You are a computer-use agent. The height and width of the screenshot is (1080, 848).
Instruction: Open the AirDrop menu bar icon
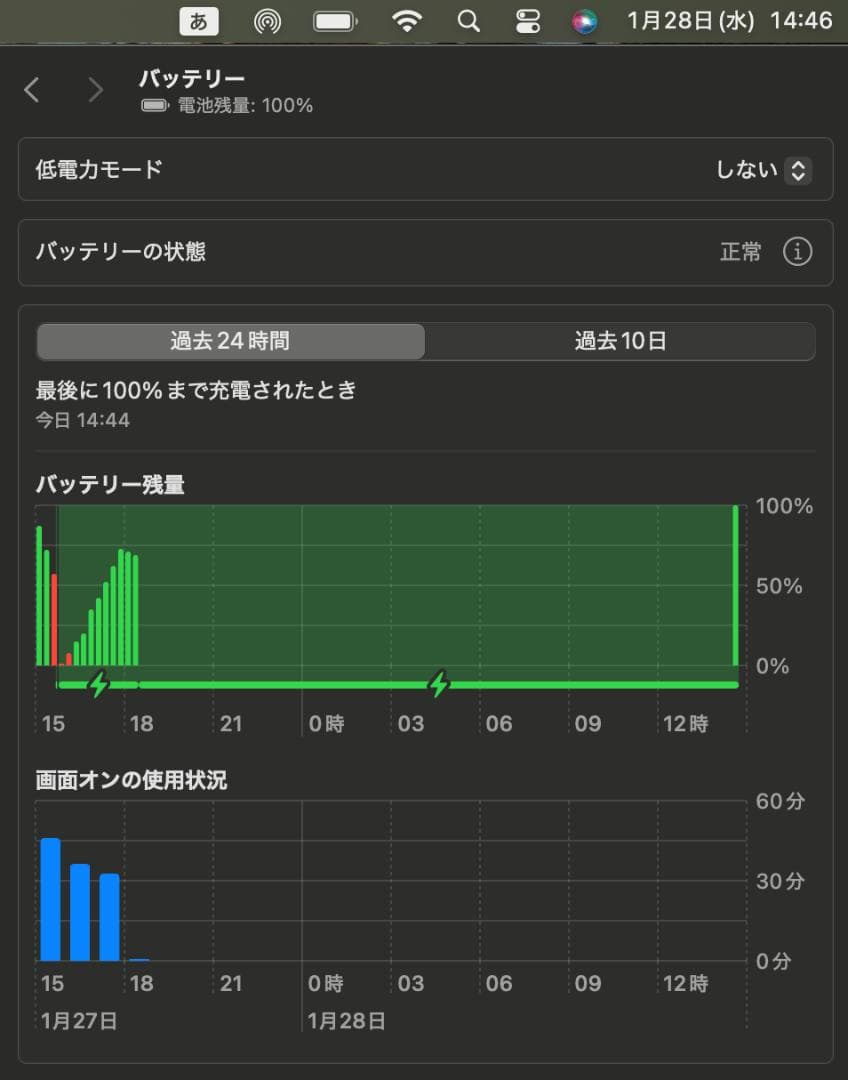click(x=267, y=21)
